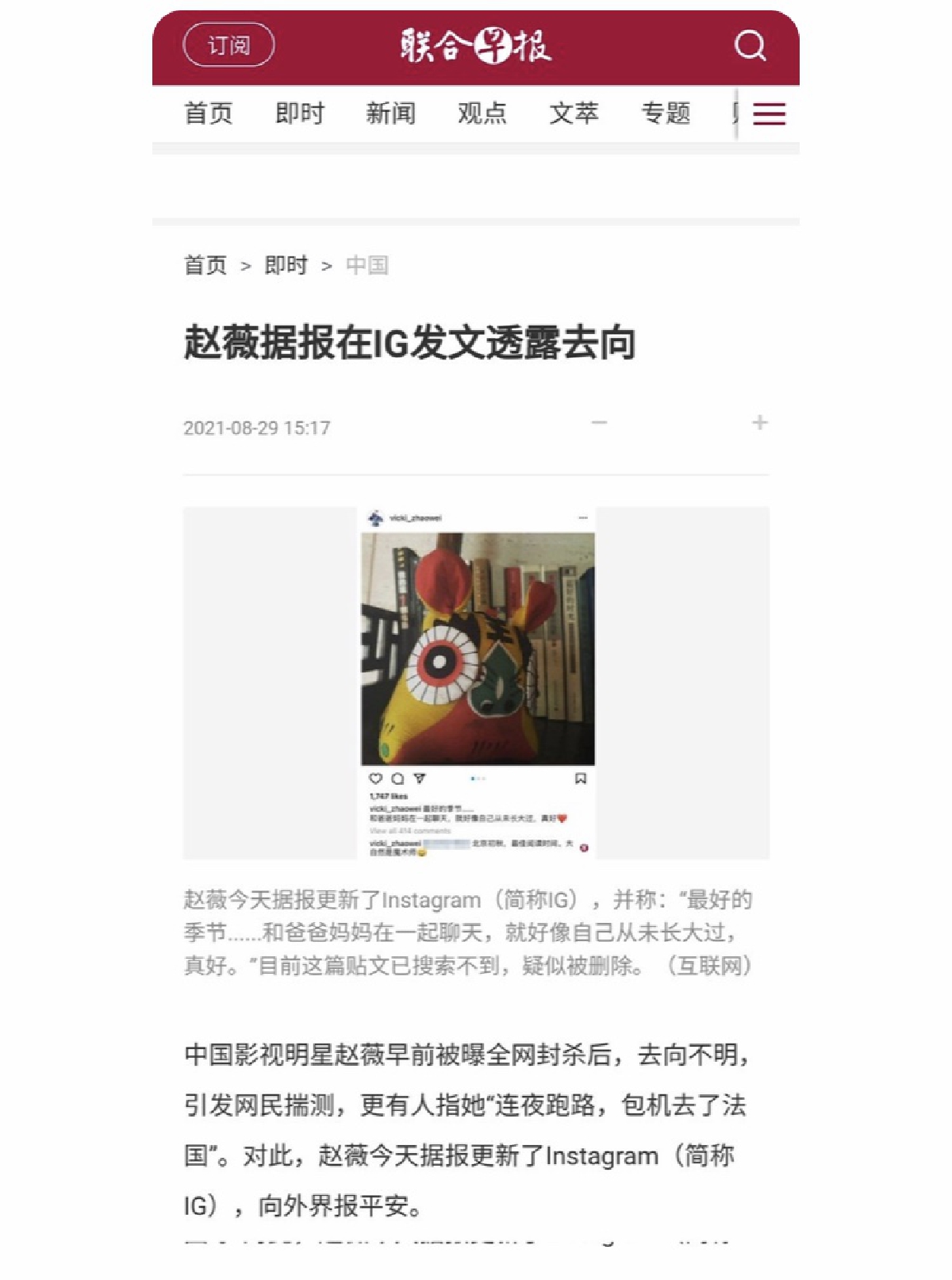Switch to the 文萃 tab
Viewport: 952px width, 1280px height.
pos(574,113)
